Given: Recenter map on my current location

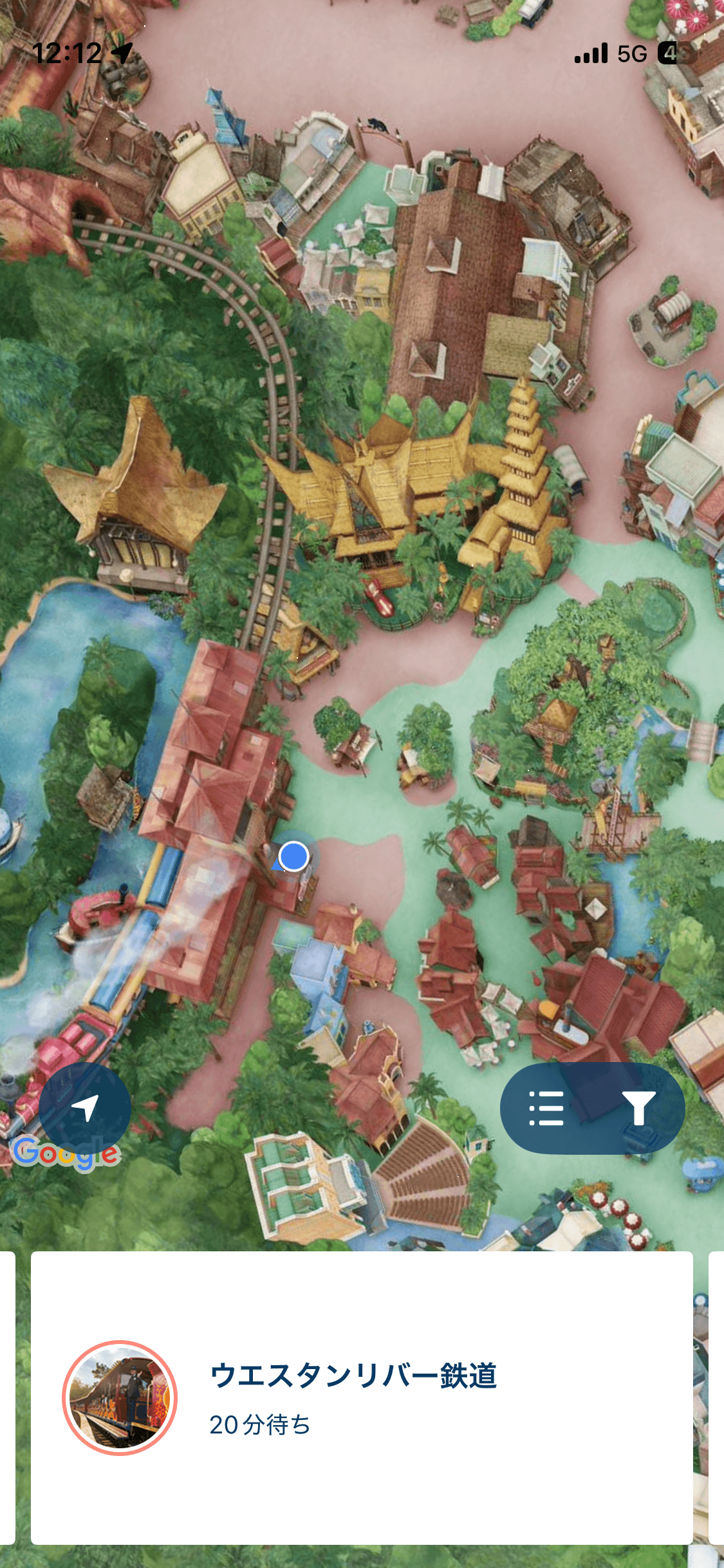Looking at the screenshot, I should click(84, 1108).
